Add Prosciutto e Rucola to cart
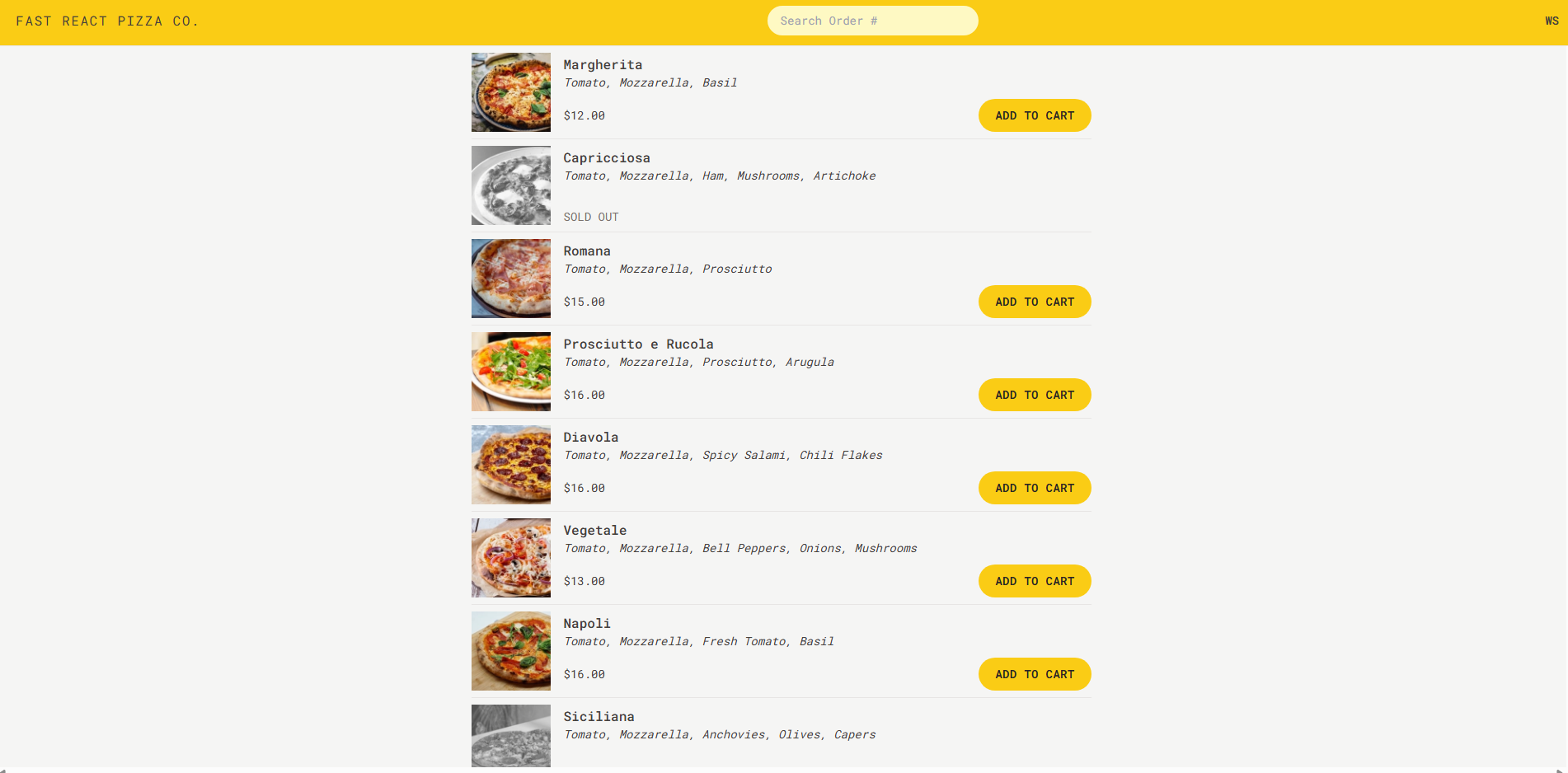This screenshot has height=773, width=1568. pyautogui.click(x=1034, y=396)
